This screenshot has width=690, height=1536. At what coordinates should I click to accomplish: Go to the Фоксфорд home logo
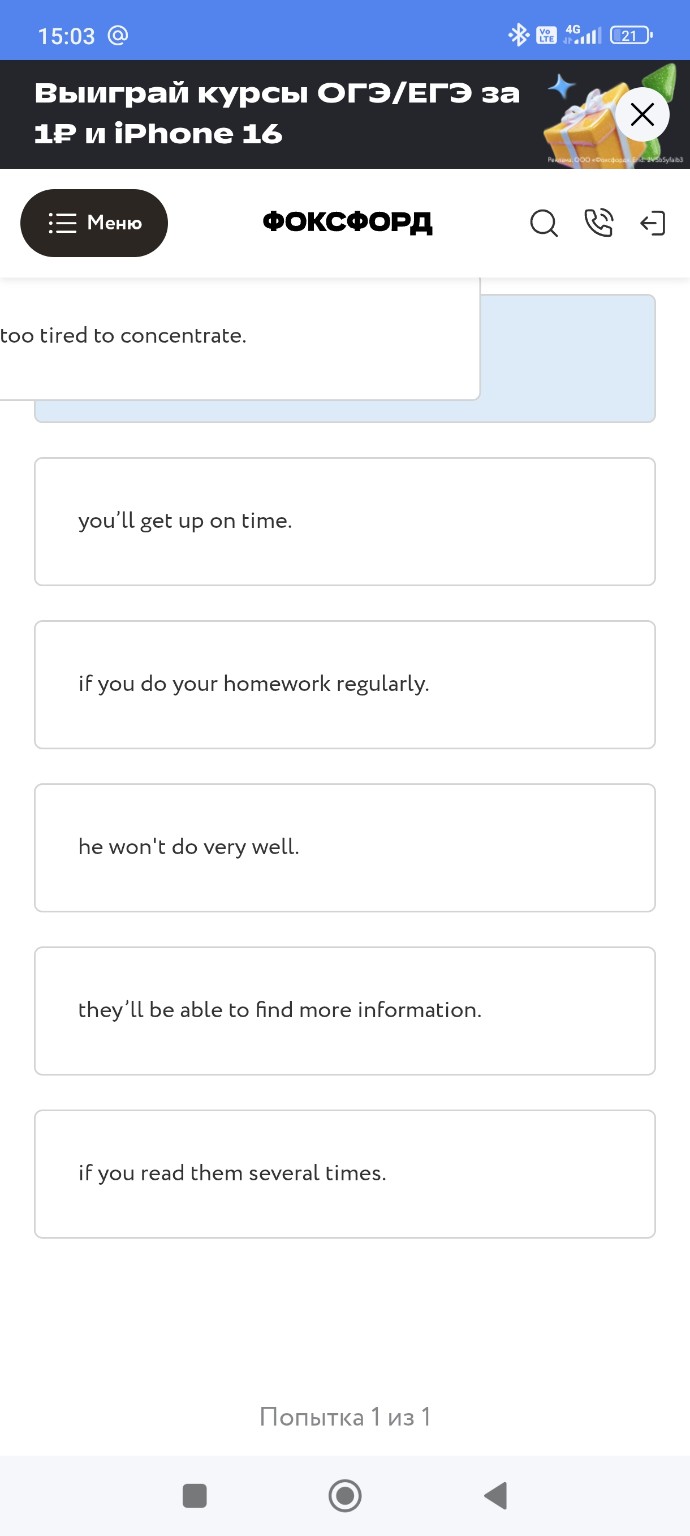click(347, 222)
